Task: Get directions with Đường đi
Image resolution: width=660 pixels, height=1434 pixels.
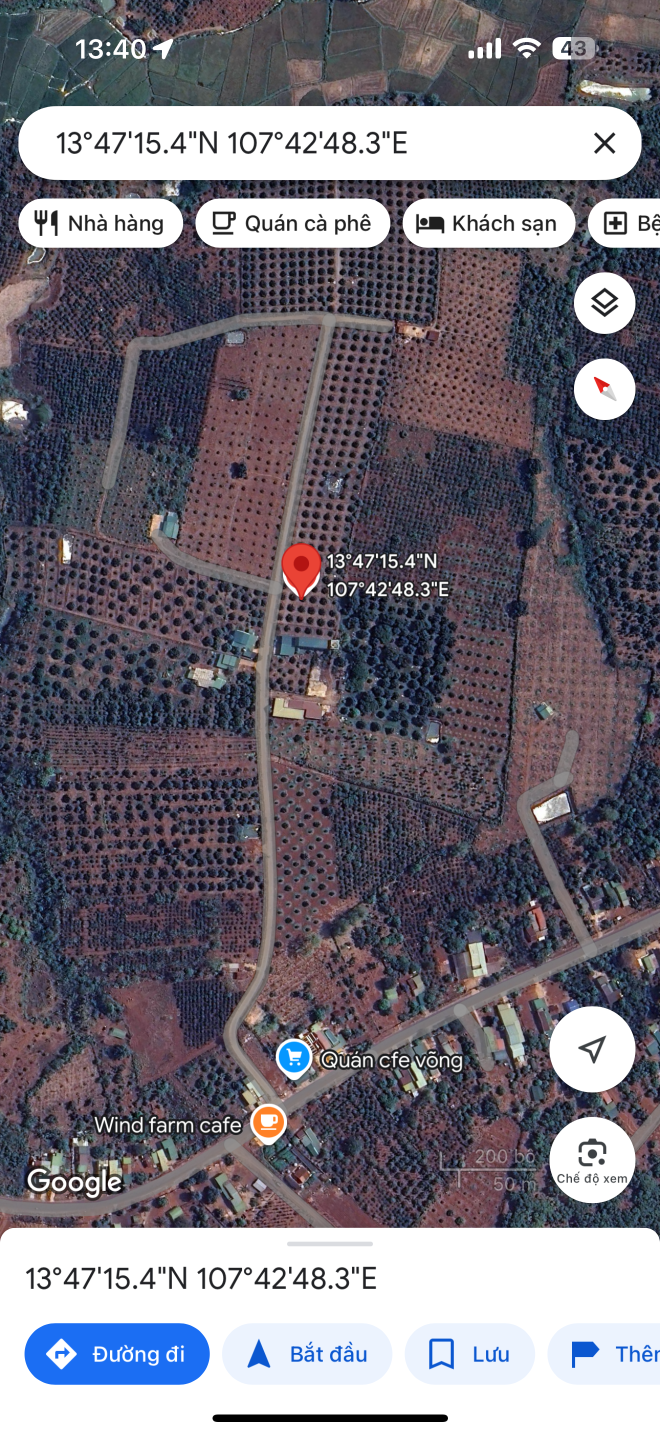Action: 117,1354
